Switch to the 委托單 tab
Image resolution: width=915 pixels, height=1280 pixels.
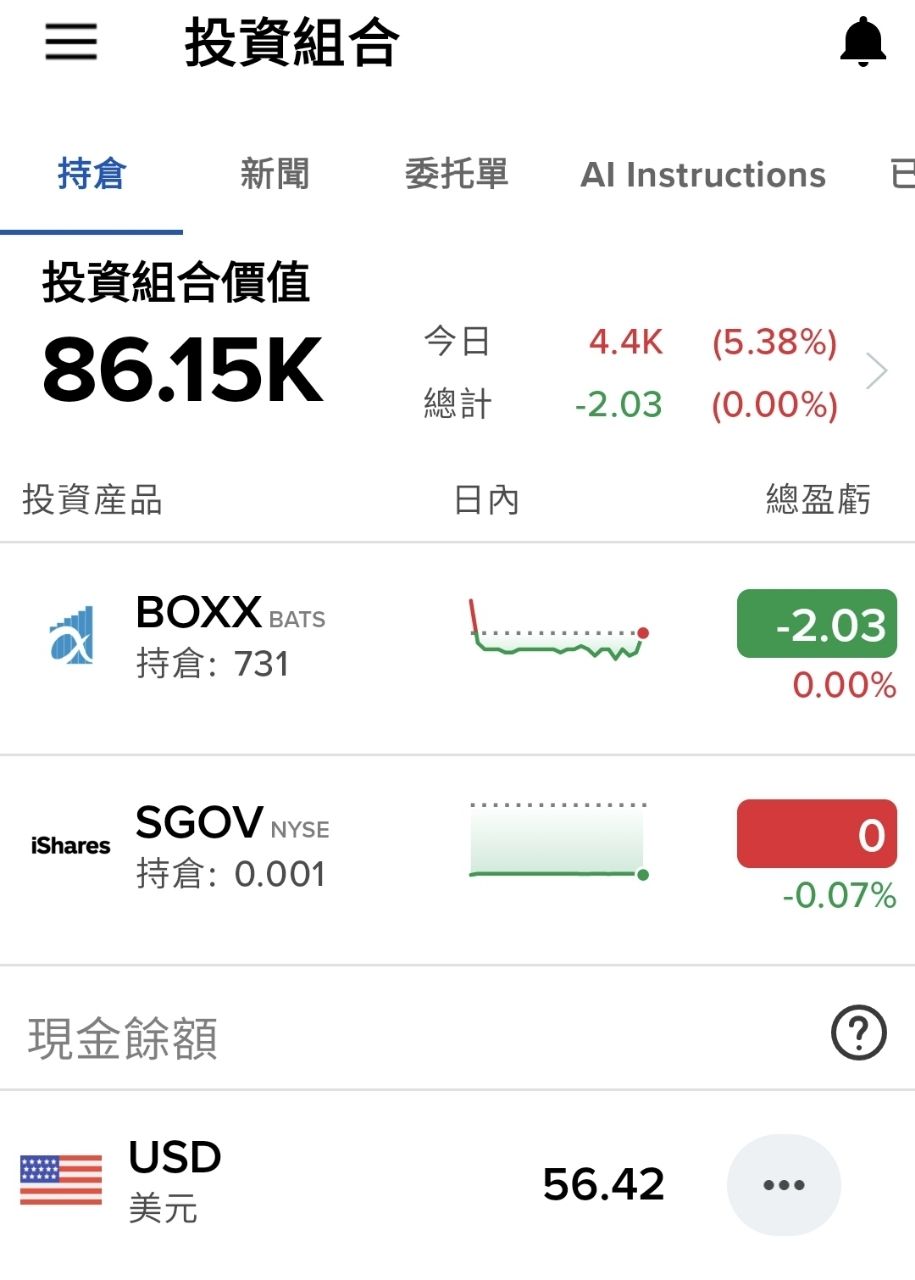click(457, 174)
